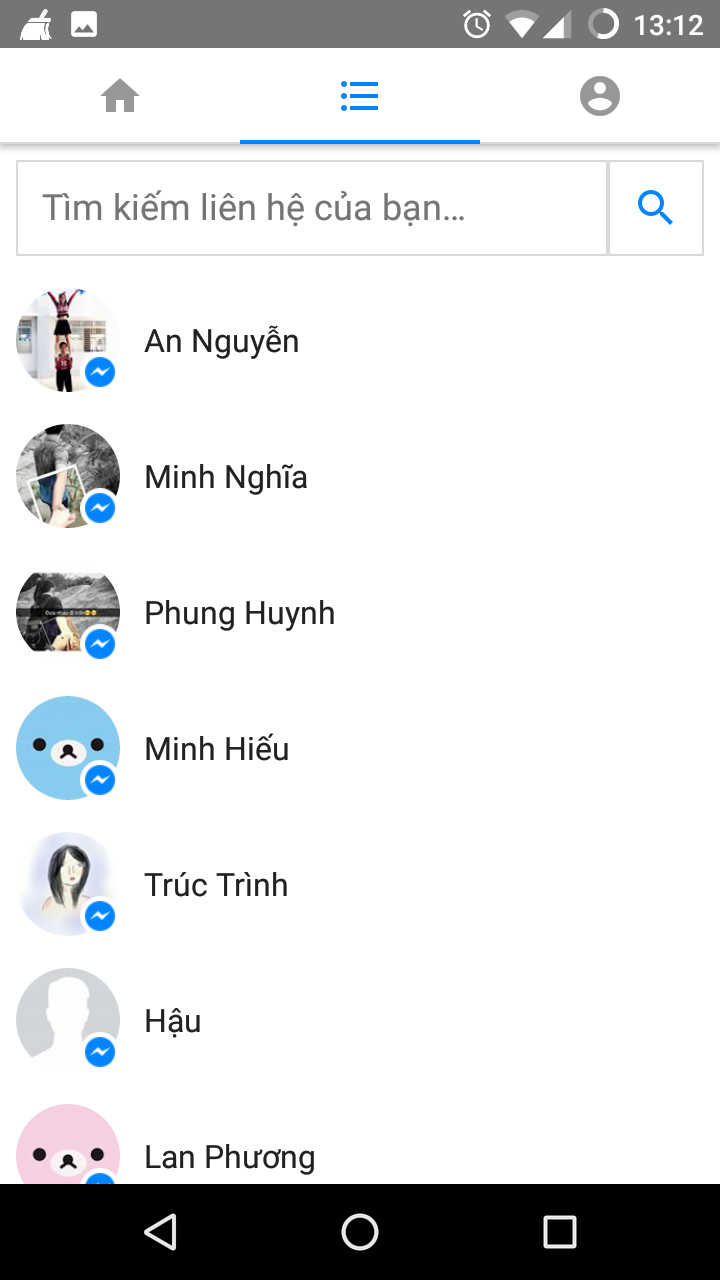Switch to the contacts list tab

(x=359, y=97)
